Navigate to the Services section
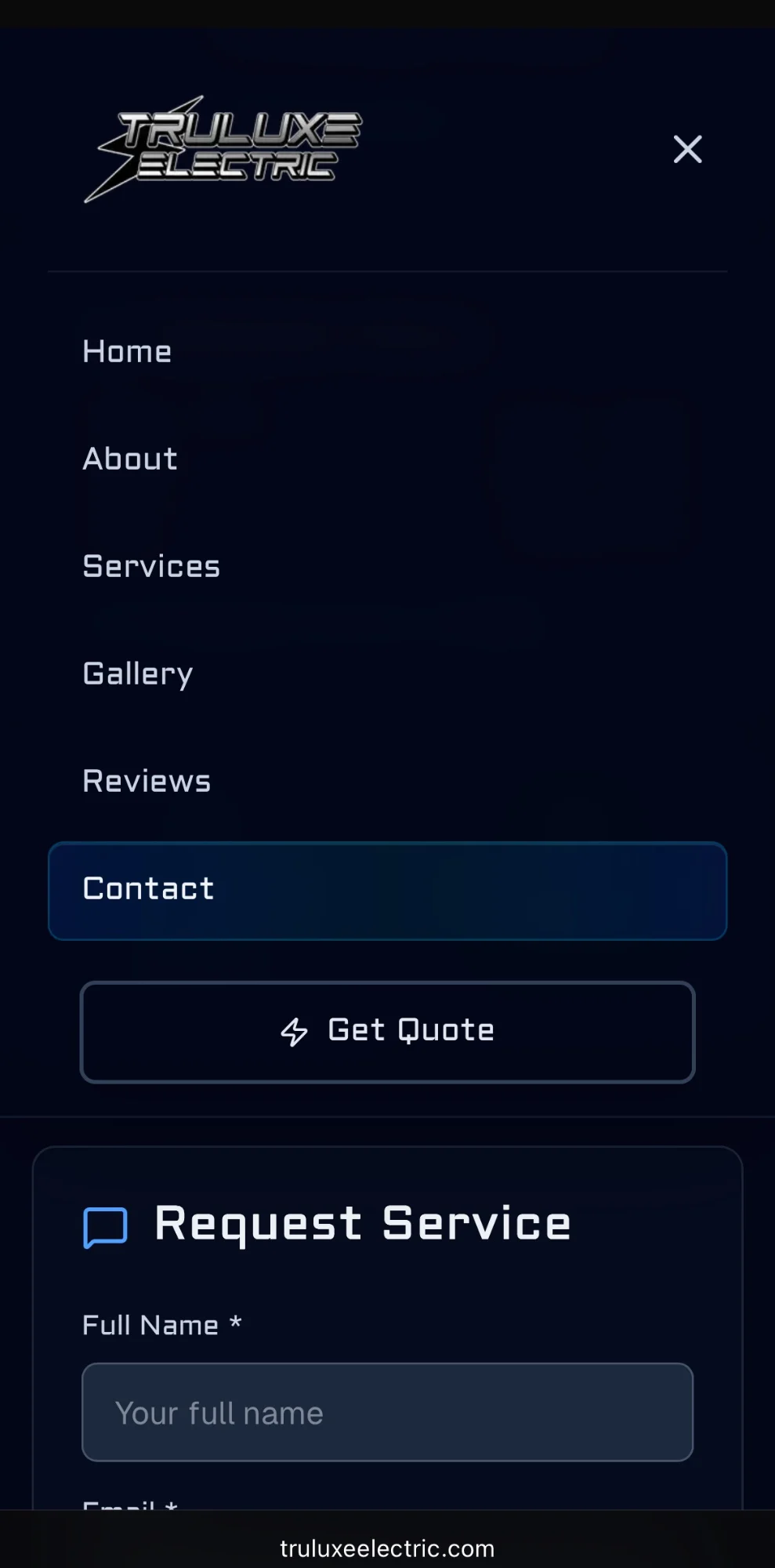This screenshot has width=775, height=1568. click(151, 566)
